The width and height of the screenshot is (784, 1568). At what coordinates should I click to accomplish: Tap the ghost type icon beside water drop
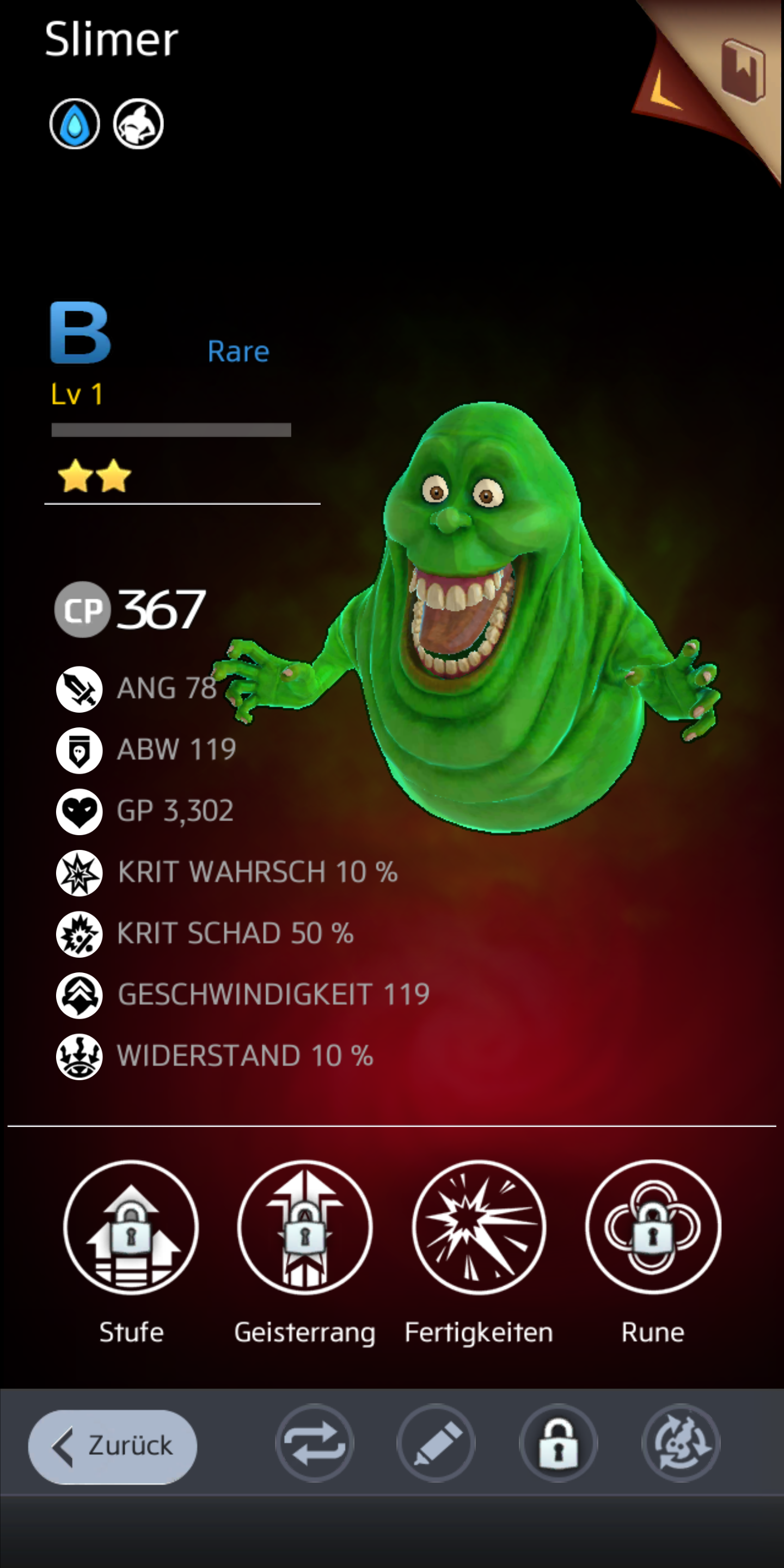tap(138, 124)
